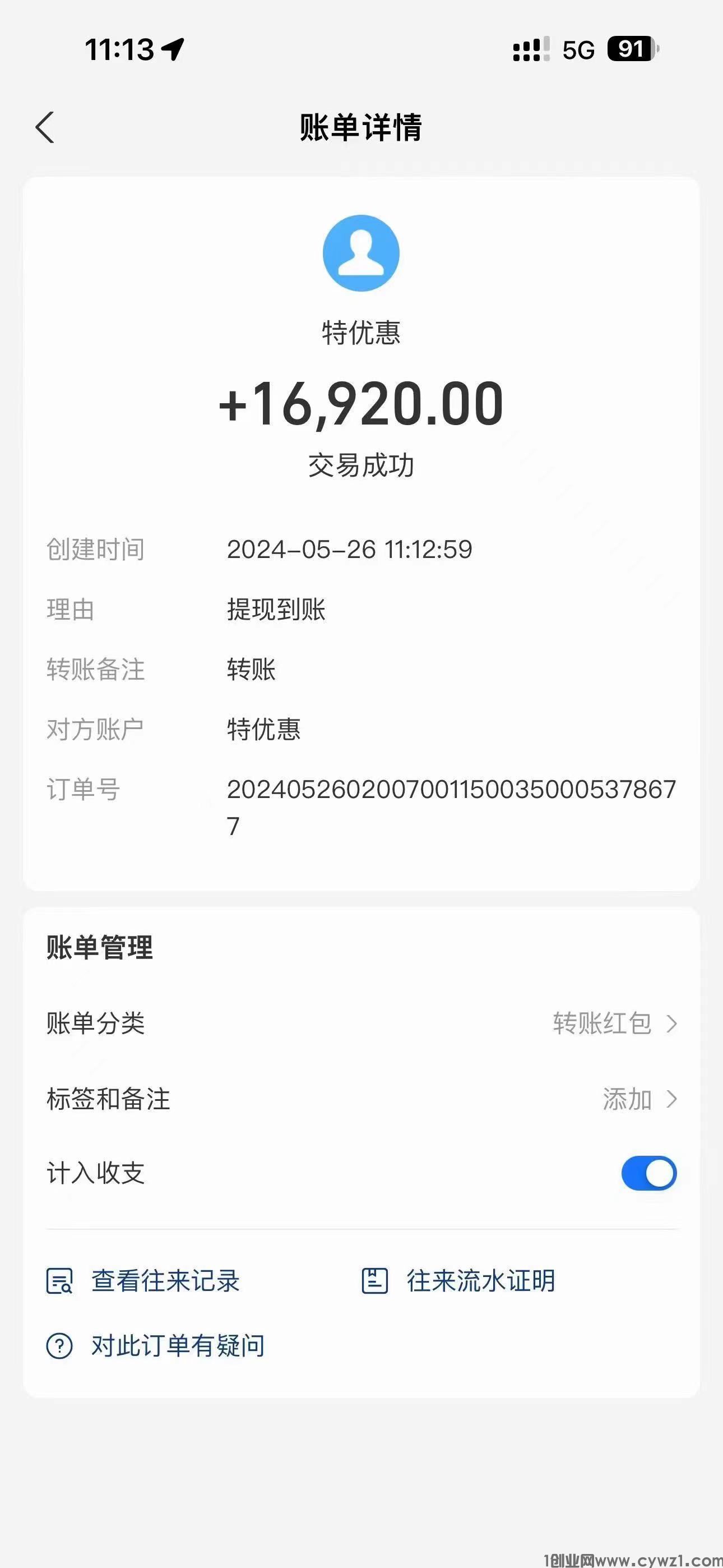This screenshot has height=1568, width=723.
Task: Click the 往来流水证明 document icon
Action: (x=376, y=1281)
